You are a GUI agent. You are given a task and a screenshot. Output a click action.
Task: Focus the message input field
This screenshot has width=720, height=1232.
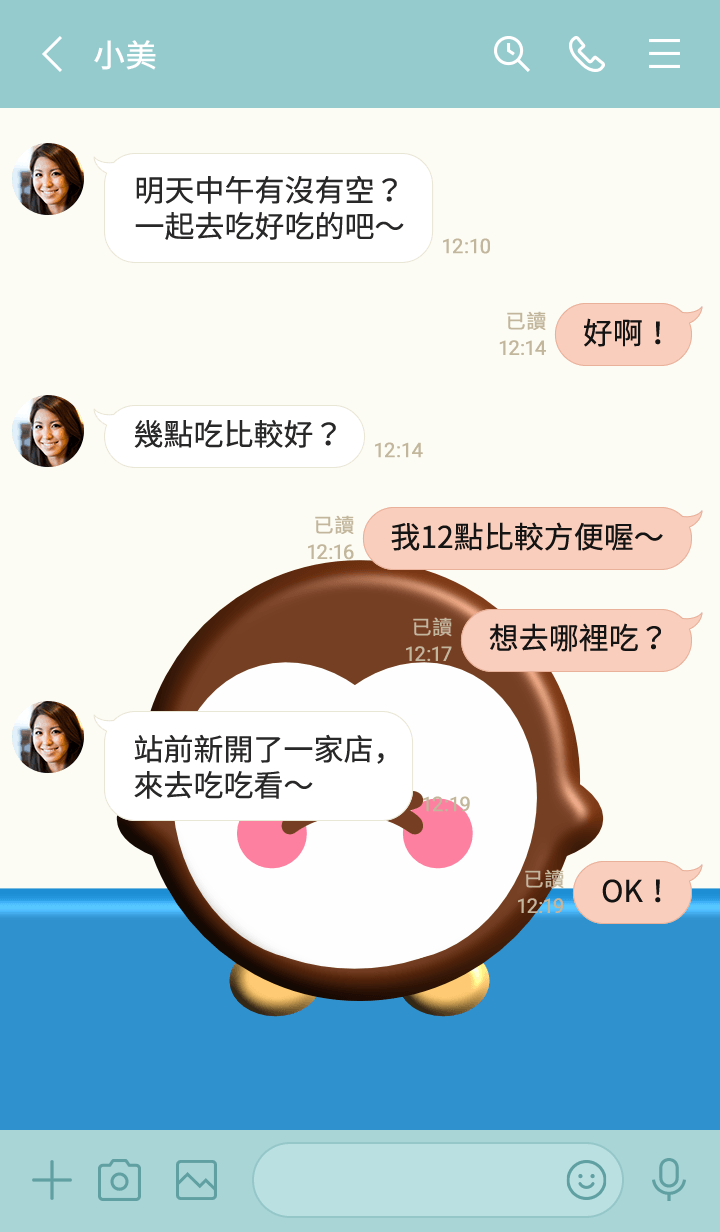[410, 1181]
